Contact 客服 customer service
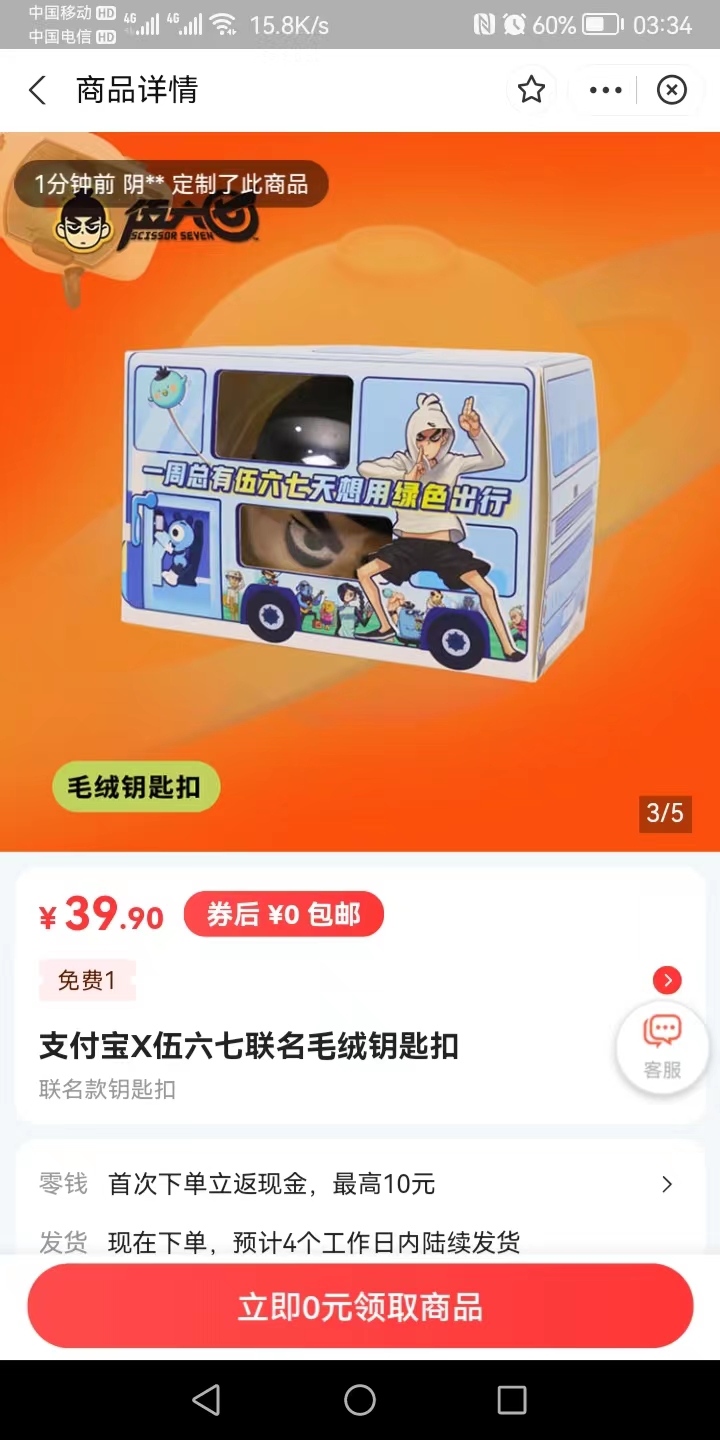This screenshot has height=1440, width=720. click(662, 1046)
